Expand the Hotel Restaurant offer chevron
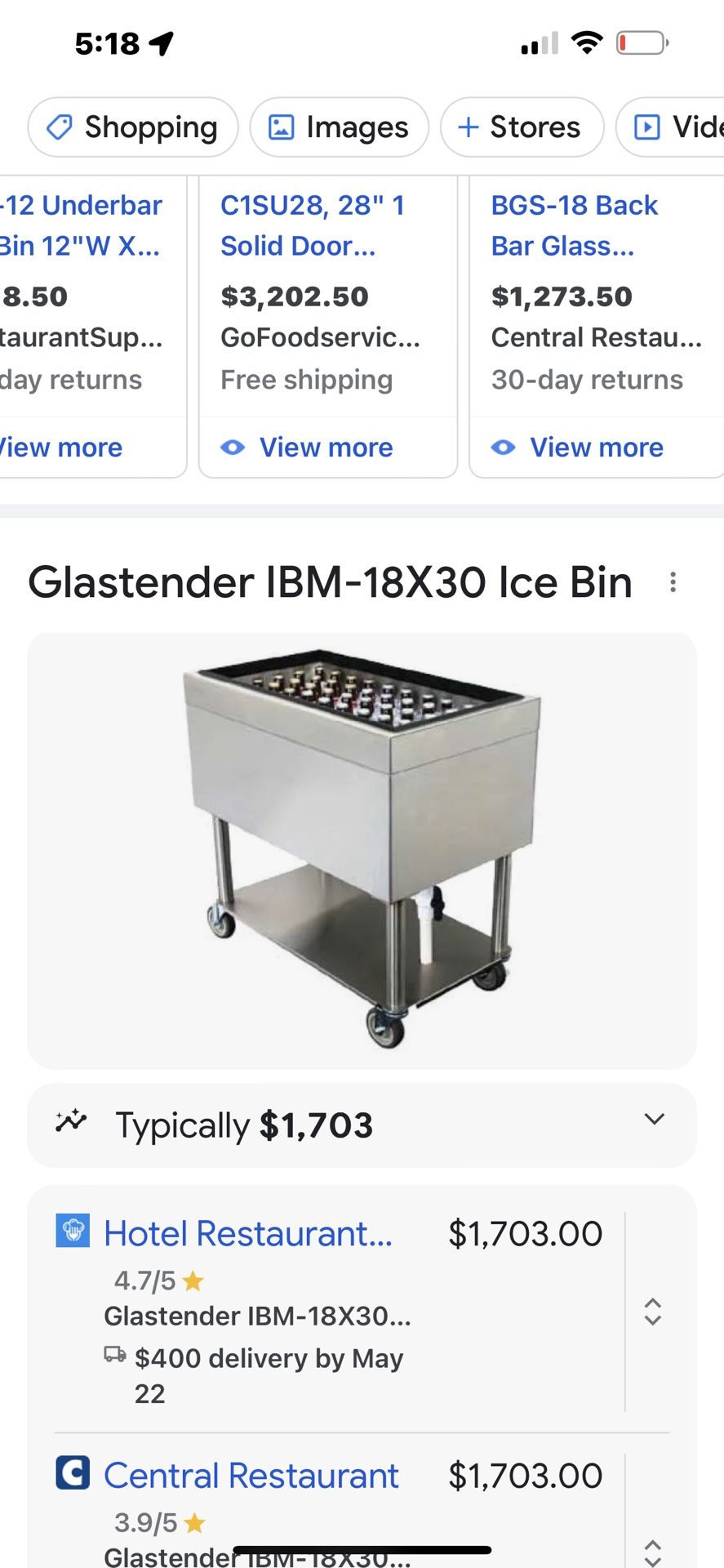The height and width of the screenshot is (1568, 724). click(x=652, y=1312)
